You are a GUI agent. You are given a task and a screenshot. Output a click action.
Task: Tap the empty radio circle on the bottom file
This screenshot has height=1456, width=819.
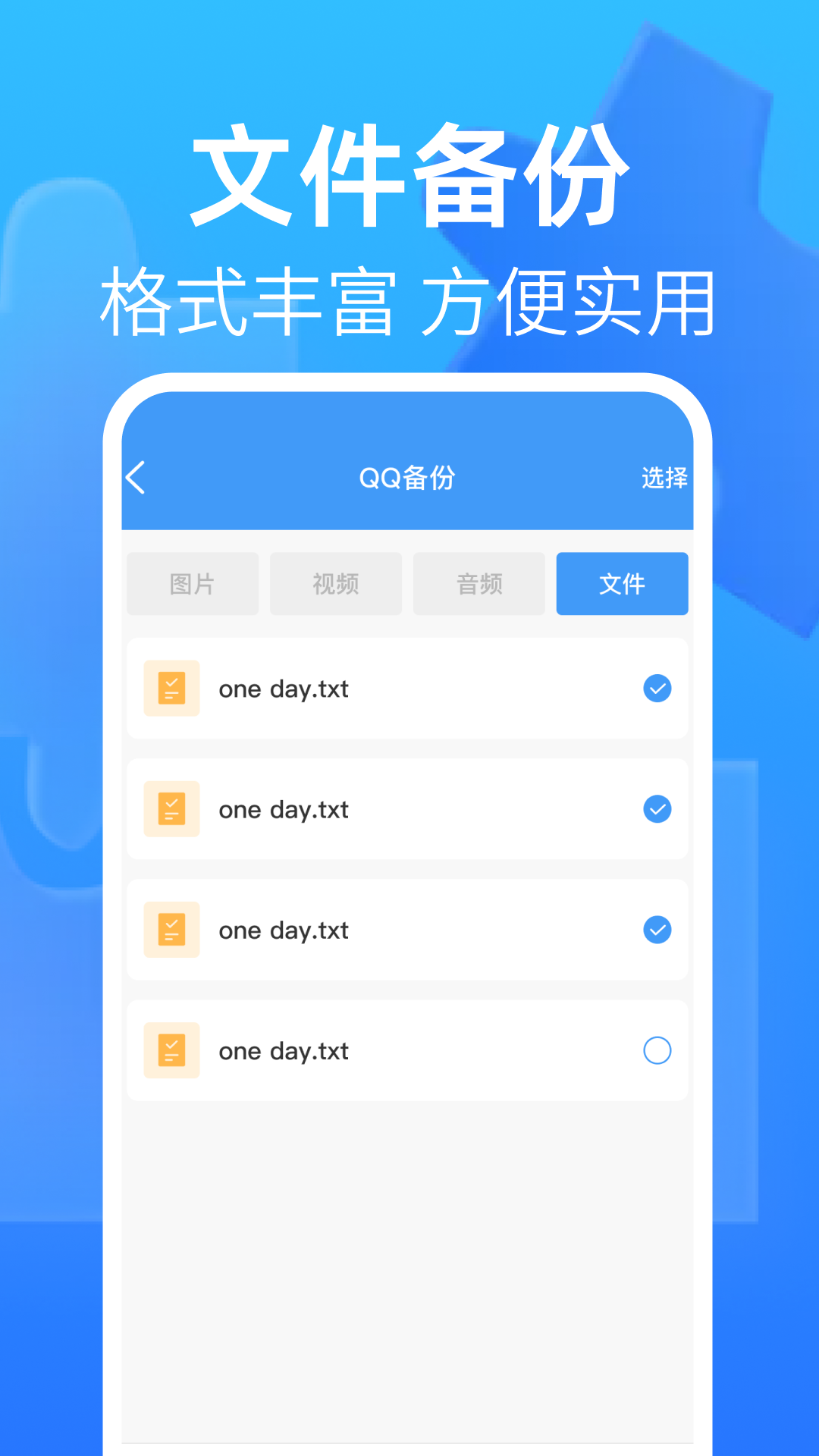[657, 1050]
